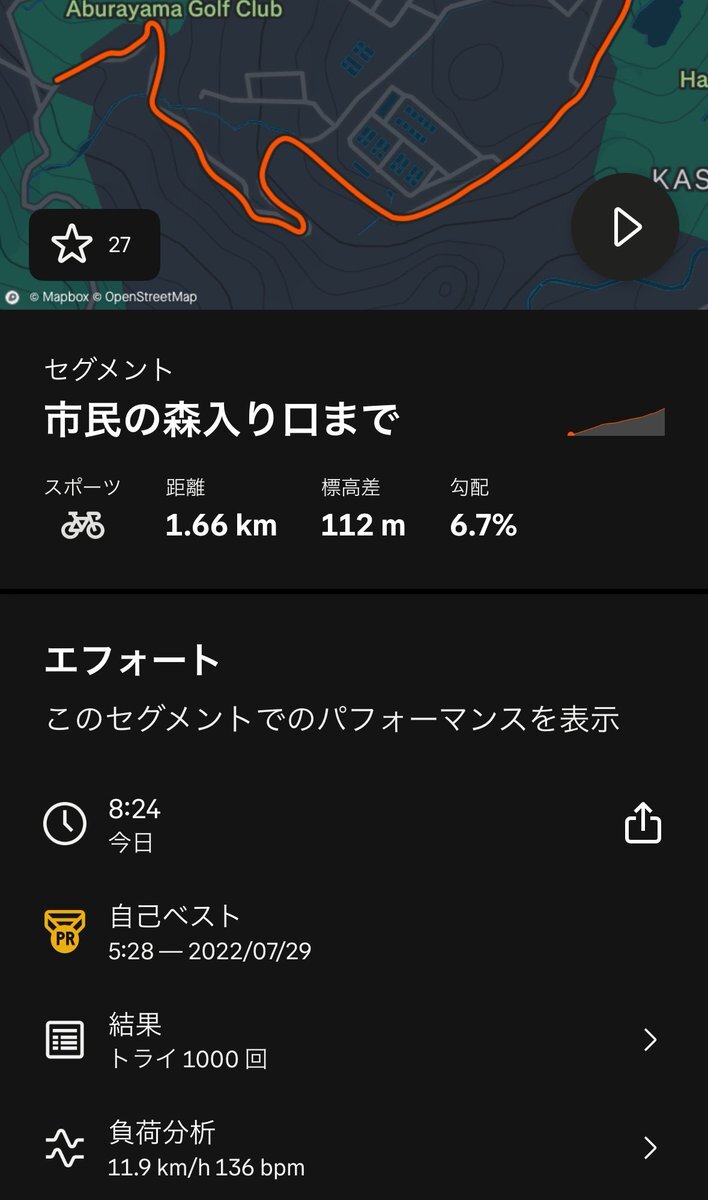Share today's 8:24 effort
Screen dimensions: 708x1200
pos(643,824)
